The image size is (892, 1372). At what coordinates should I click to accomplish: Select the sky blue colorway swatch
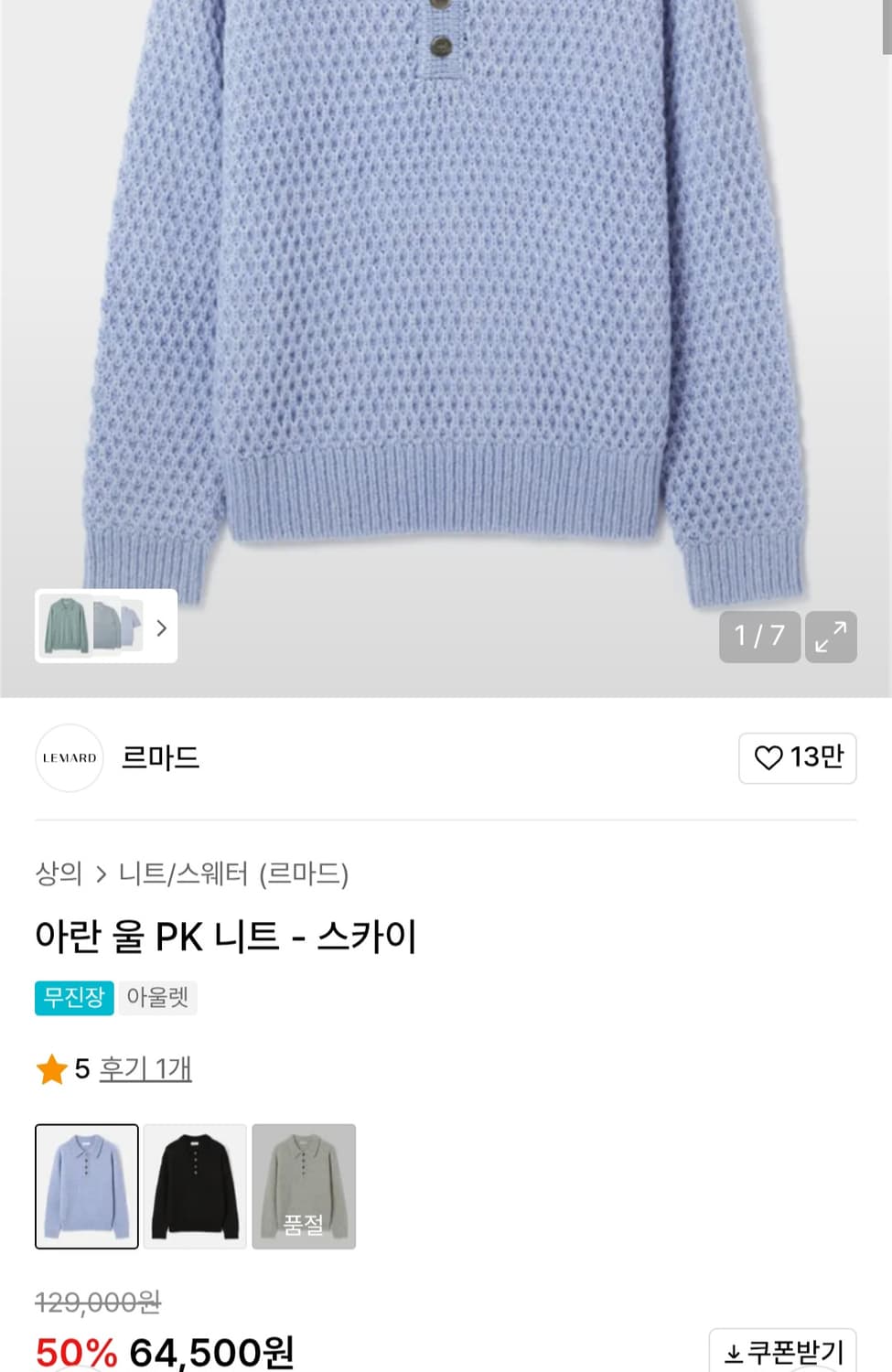pos(86,1186)
